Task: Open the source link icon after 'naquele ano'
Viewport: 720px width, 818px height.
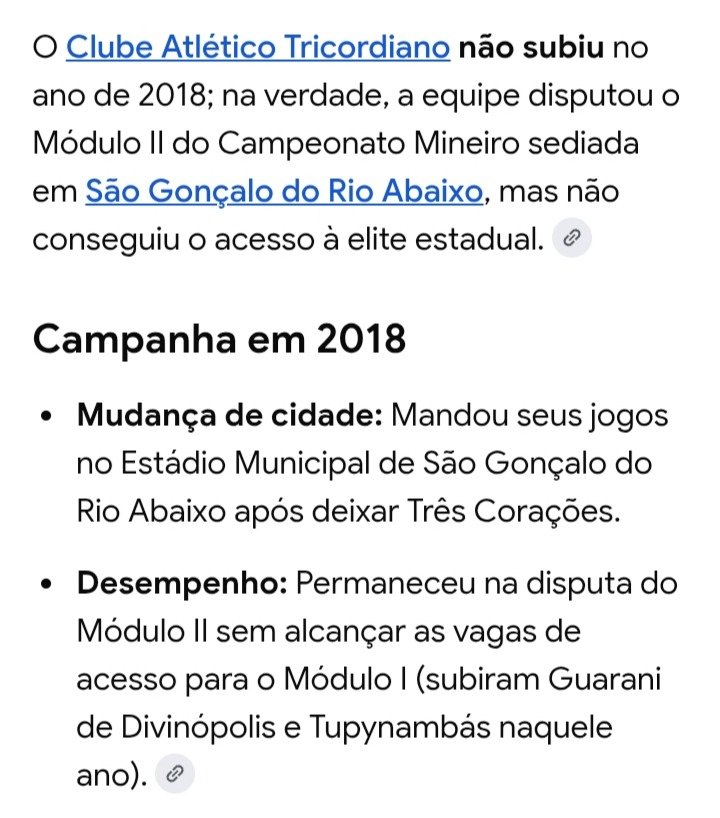Action: coord(175,774)
